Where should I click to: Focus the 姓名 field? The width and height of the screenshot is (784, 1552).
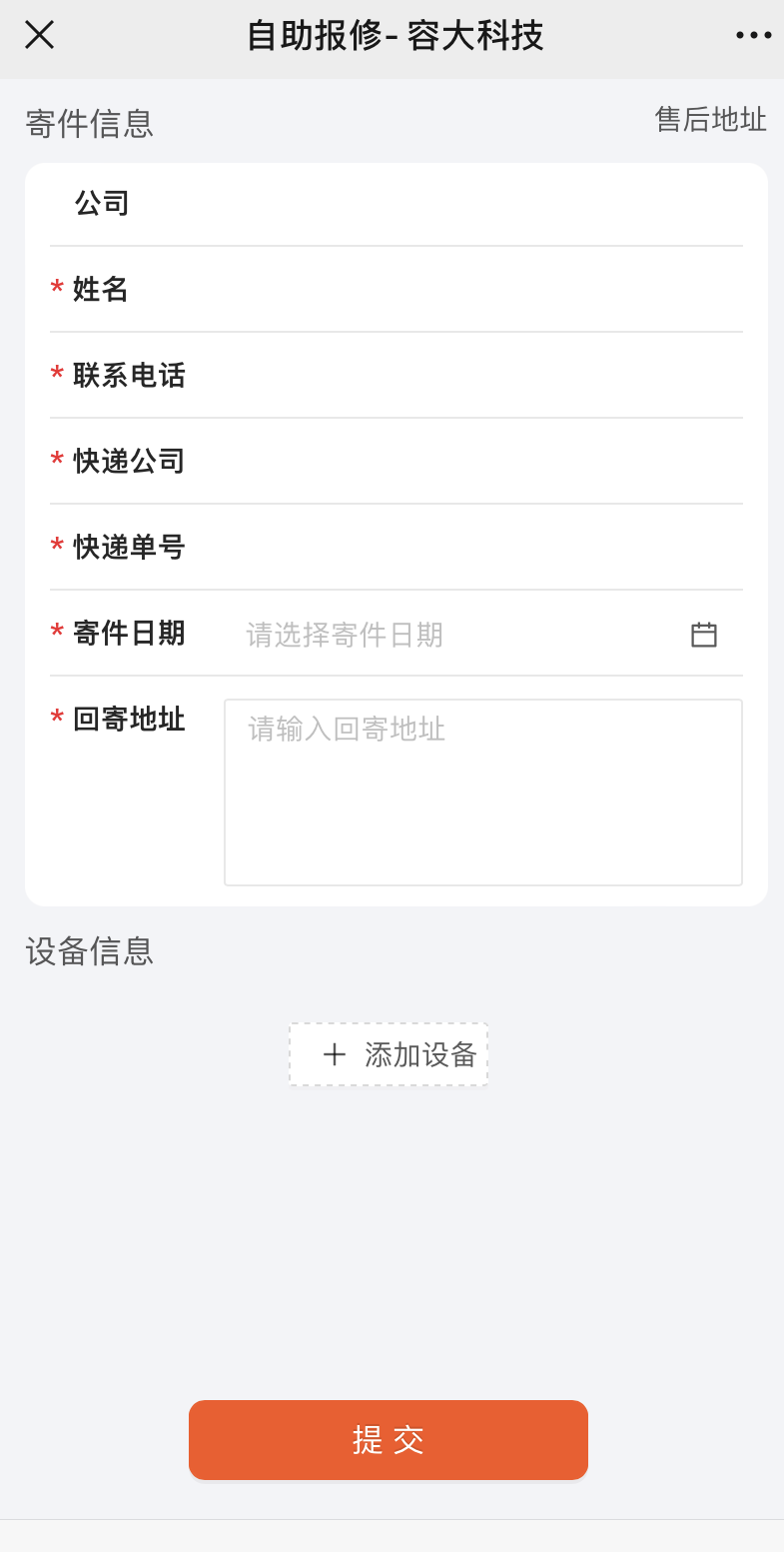click(479, 290)
